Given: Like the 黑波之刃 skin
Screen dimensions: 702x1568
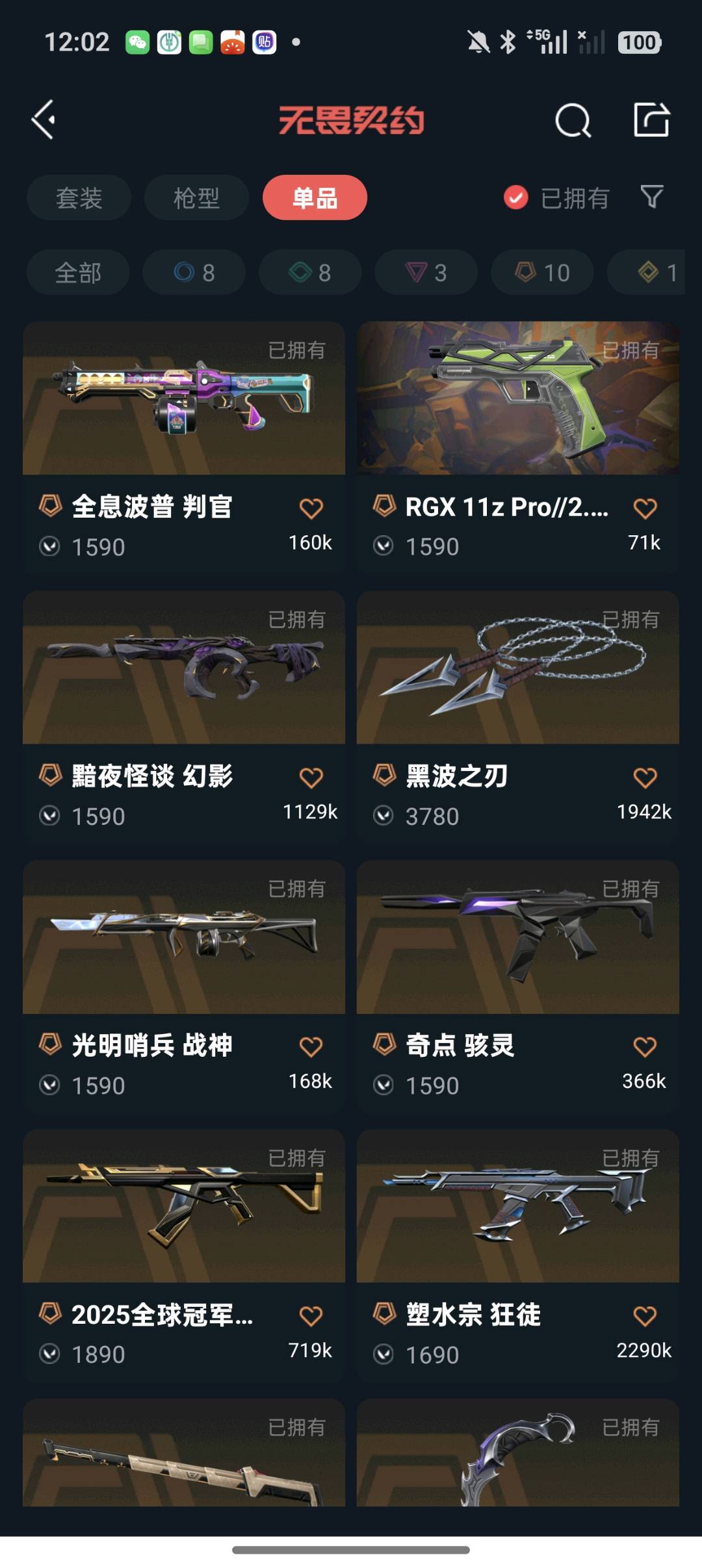Looking at the screenshot, I should point(645,778).
